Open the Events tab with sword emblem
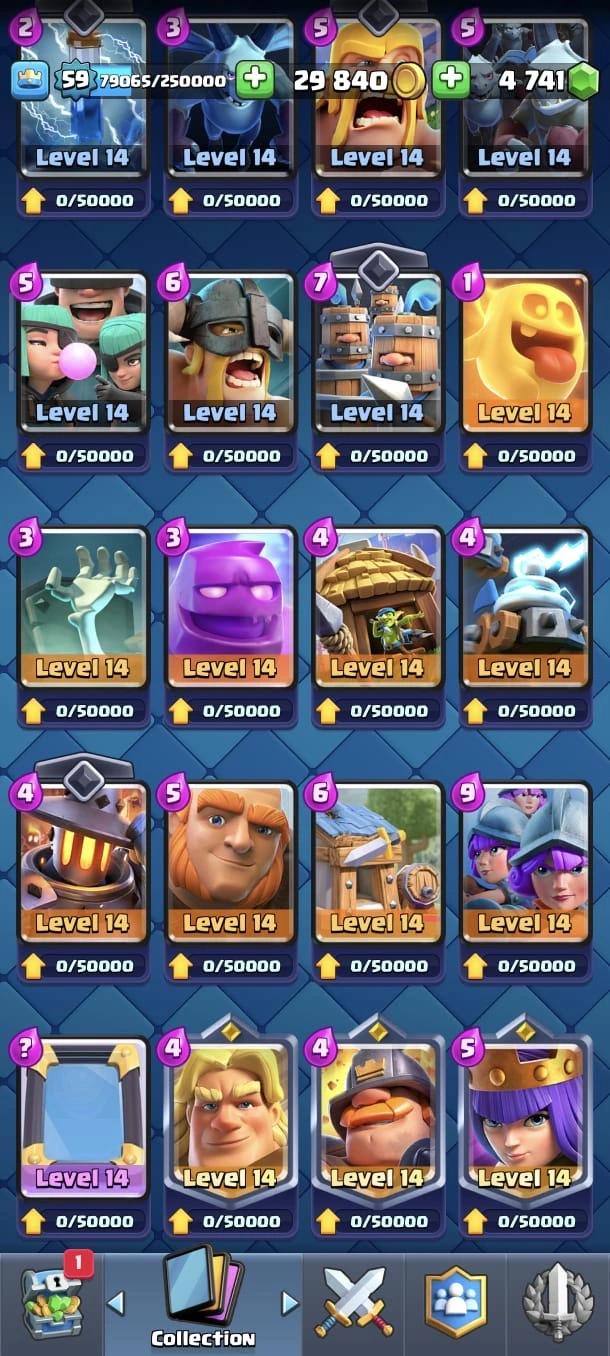610x1356 pixels. coord(558,1300)
